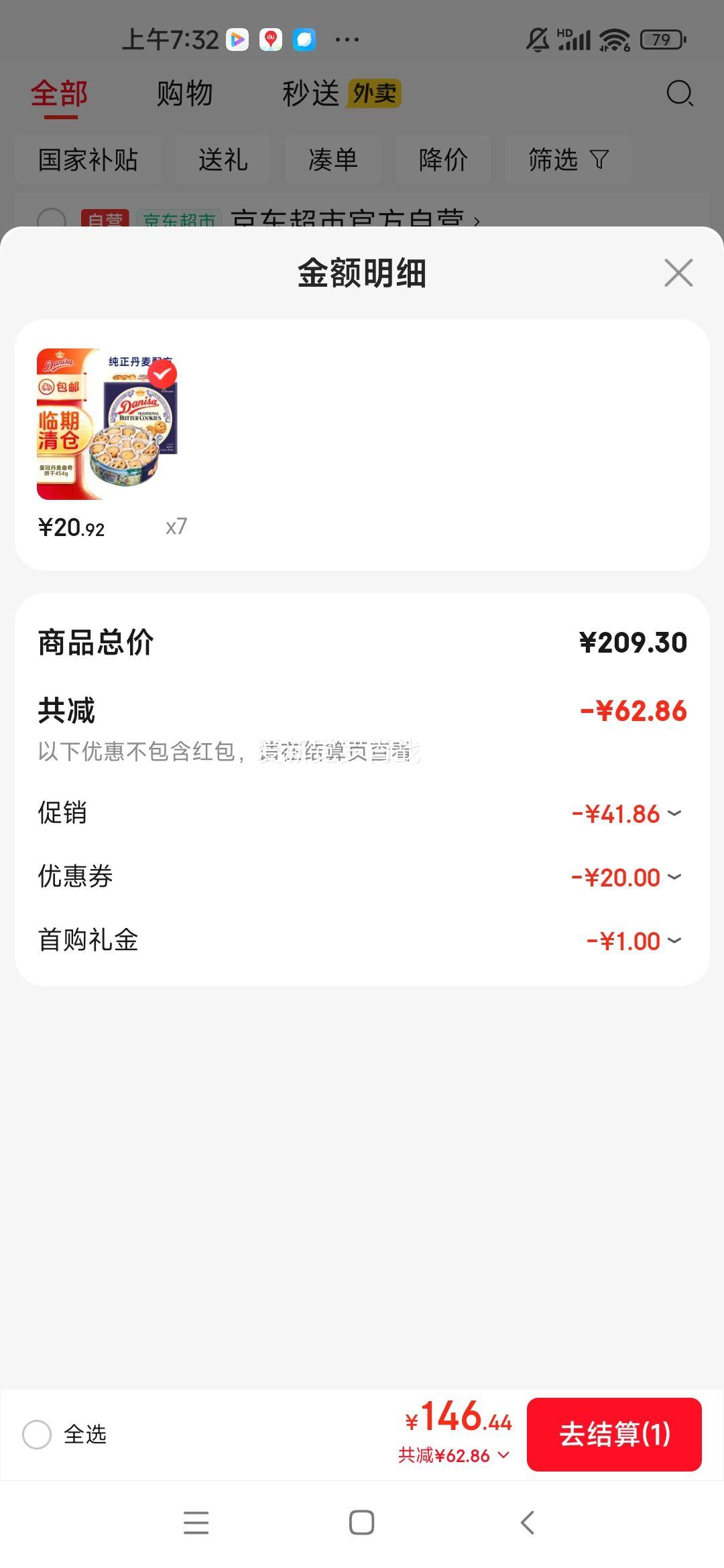Tap the Wi-Fi status icon

click(613, 40)
